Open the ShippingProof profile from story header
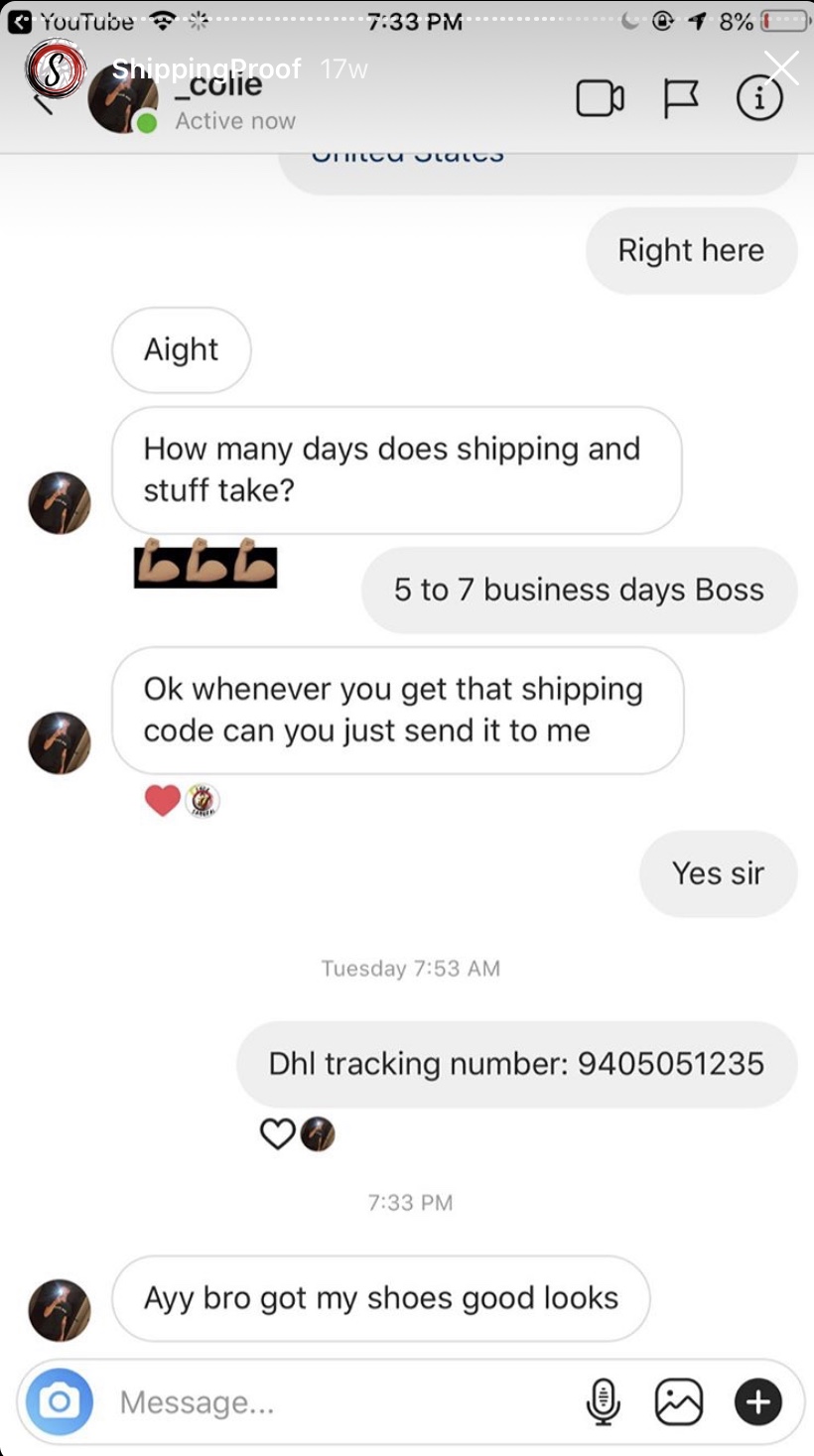814x1456 pixels. [206, 68]
